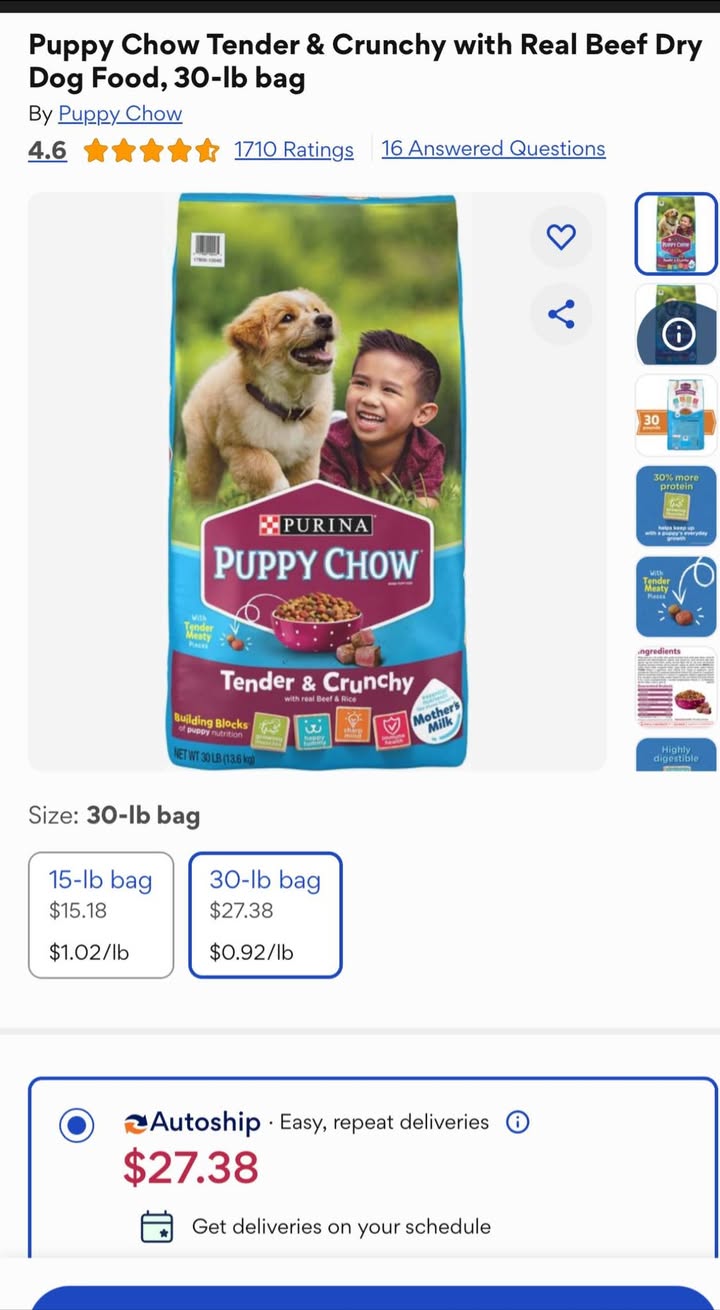Image resolution: width=720 pixels, height=1310 pixels.
Task: Add product to favorites with heart icon
Action: click(x=561, y=237)
